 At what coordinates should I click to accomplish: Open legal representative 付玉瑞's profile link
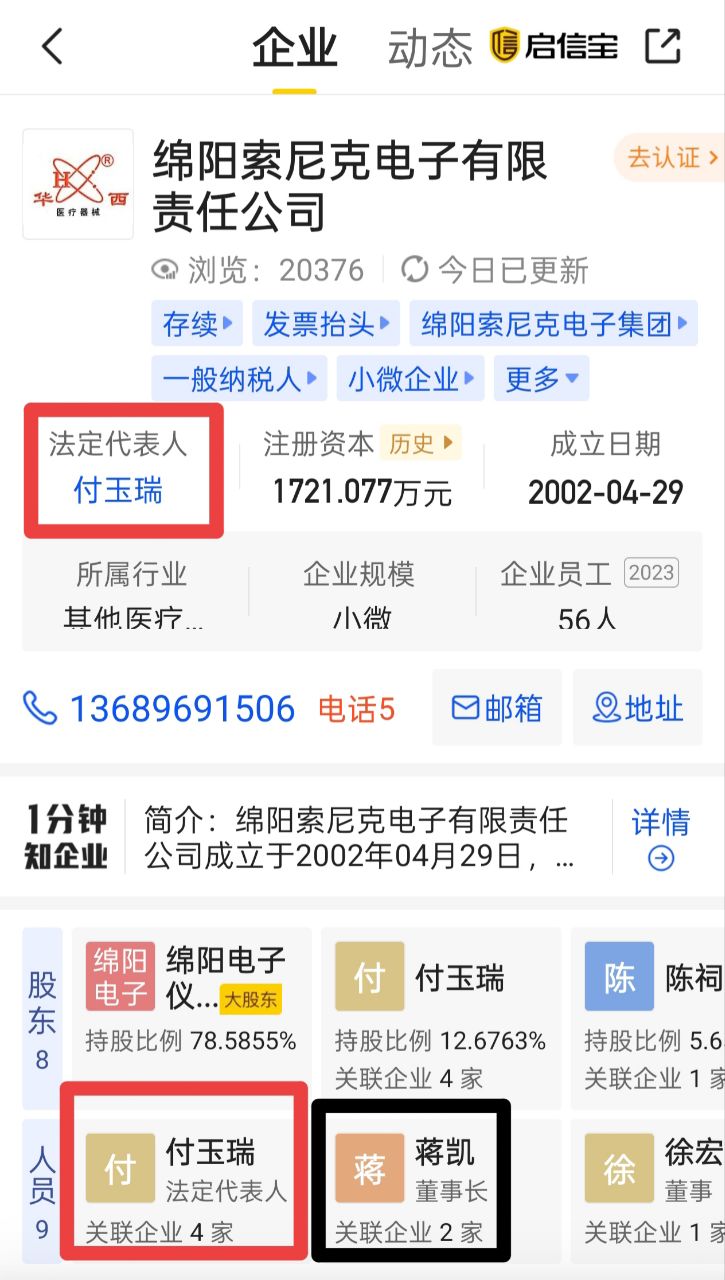[x=118, y=491]
